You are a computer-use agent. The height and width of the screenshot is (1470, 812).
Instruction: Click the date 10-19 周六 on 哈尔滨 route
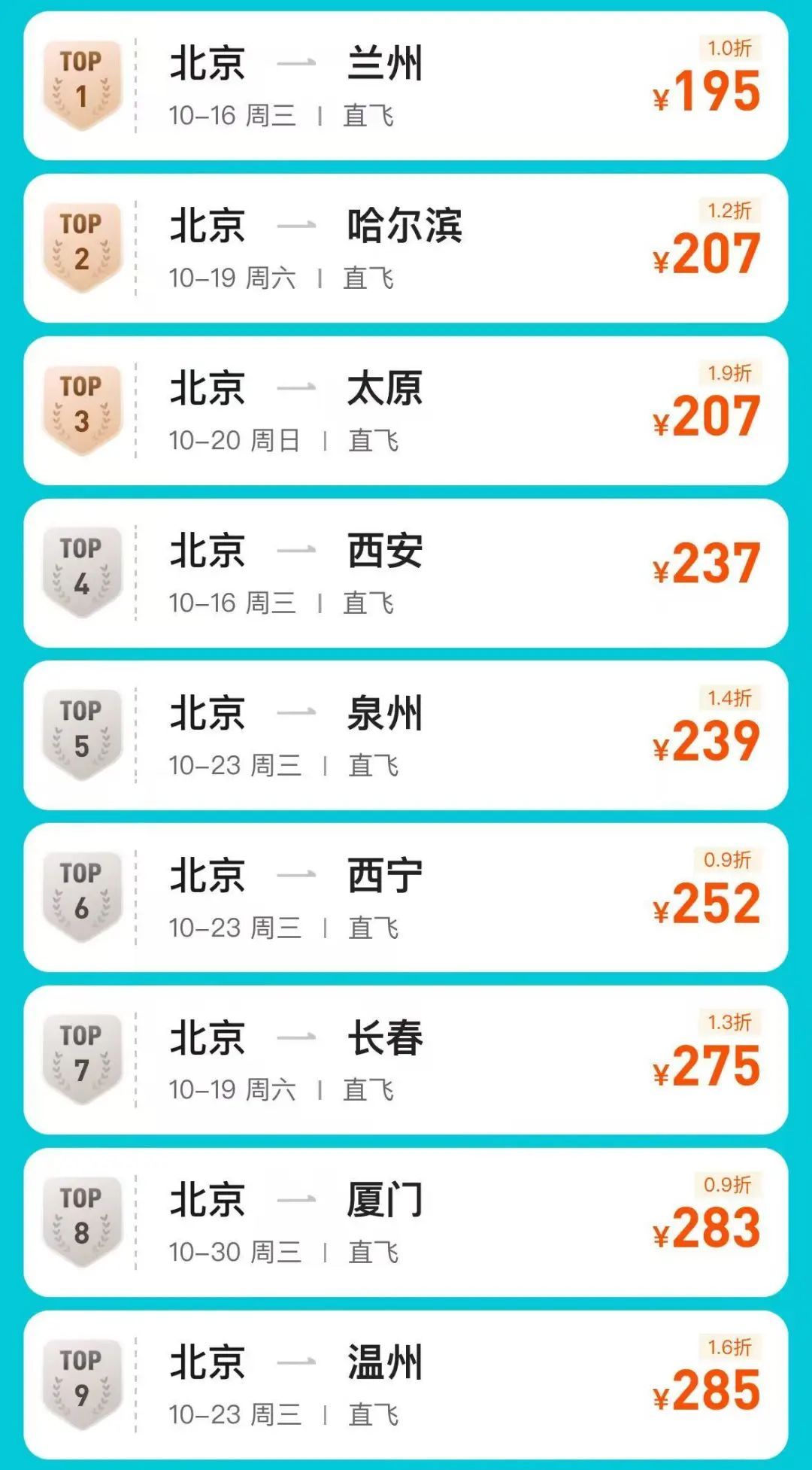tap(233, 278)
